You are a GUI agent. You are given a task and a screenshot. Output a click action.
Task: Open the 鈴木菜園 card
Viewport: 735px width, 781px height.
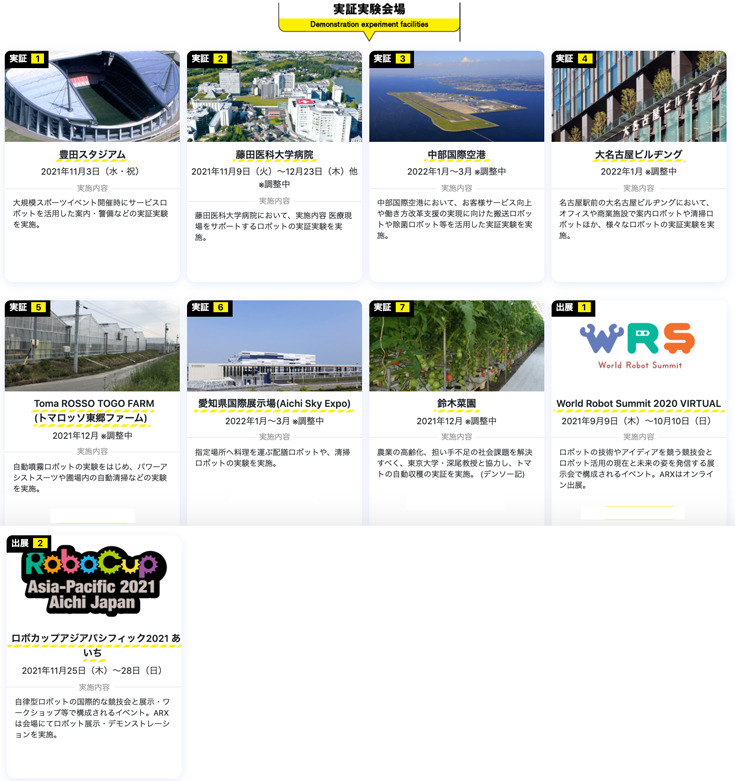tap(456, 404)
